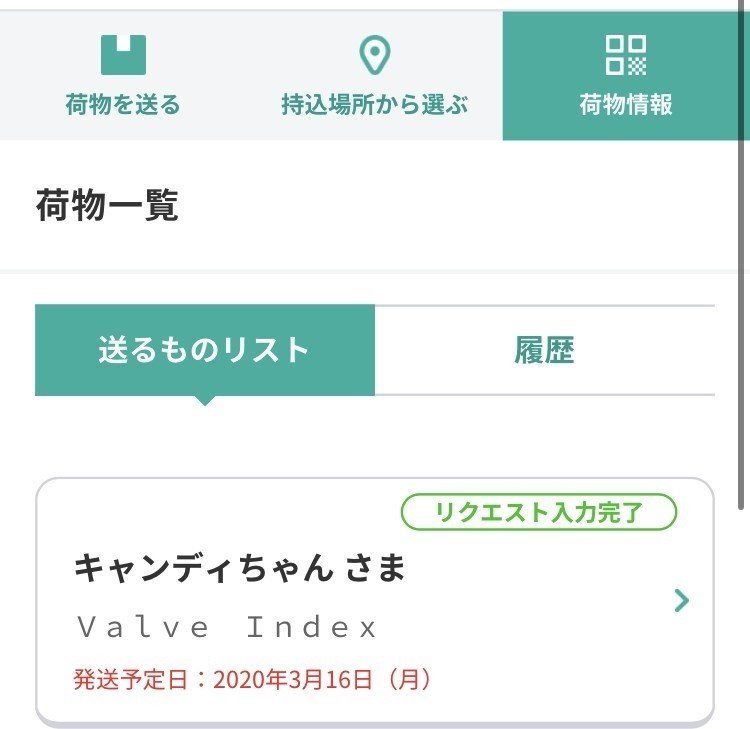Select the 荷物情報 tab
Viewport: 750px width, 729px height.
pos(626,76)
